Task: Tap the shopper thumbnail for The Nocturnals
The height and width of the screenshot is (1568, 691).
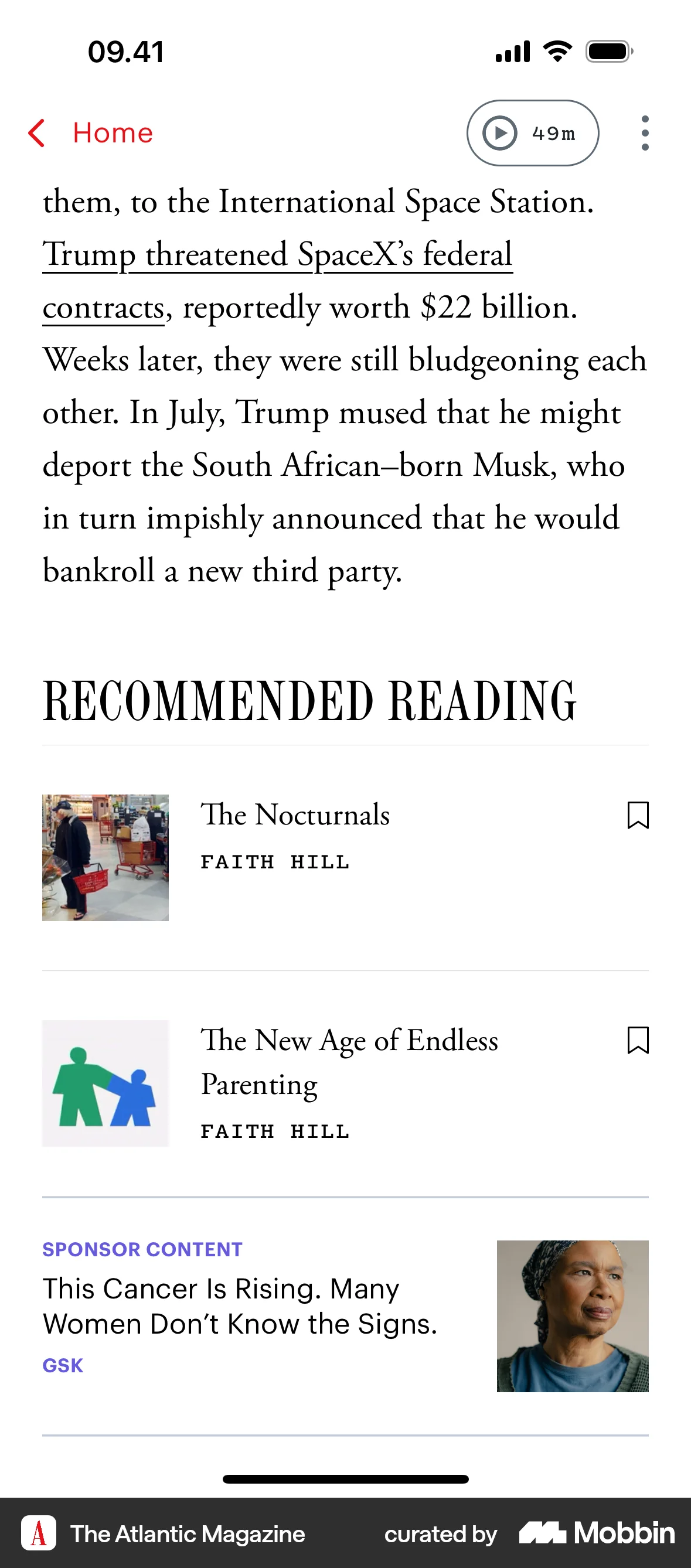Action: point(105,858)
